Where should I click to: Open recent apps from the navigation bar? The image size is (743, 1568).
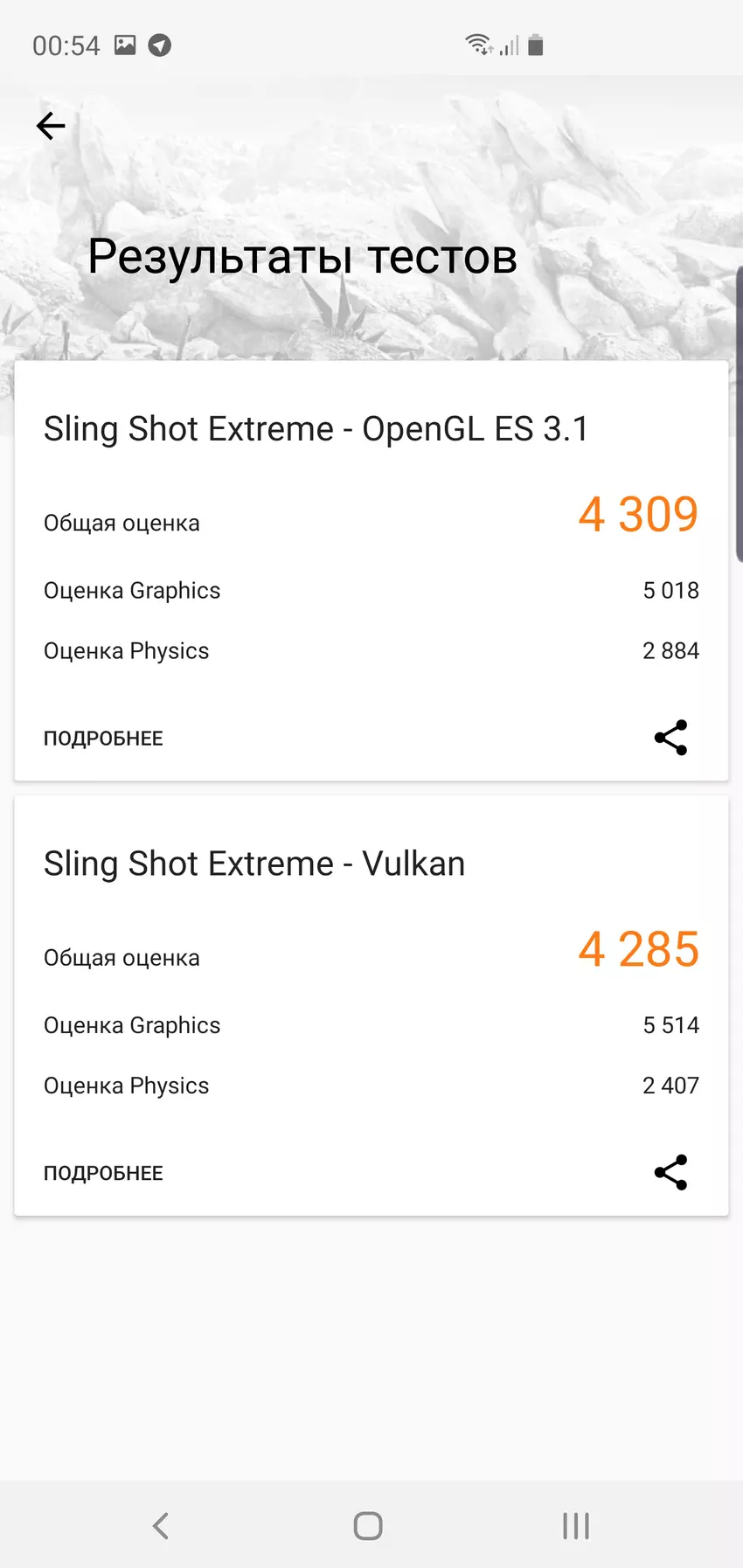pos(576,1526)
